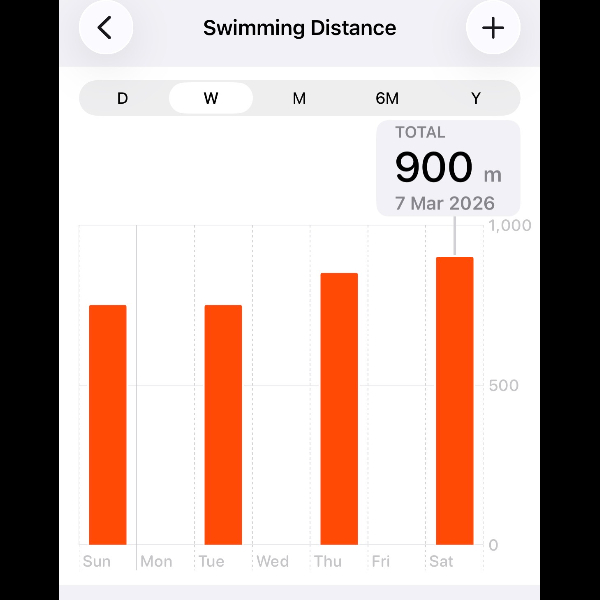The width and height of the screenshot is (600, 600).
Task: Switch to the D day view
Action: pyautogui.click(x=123, y=98)
